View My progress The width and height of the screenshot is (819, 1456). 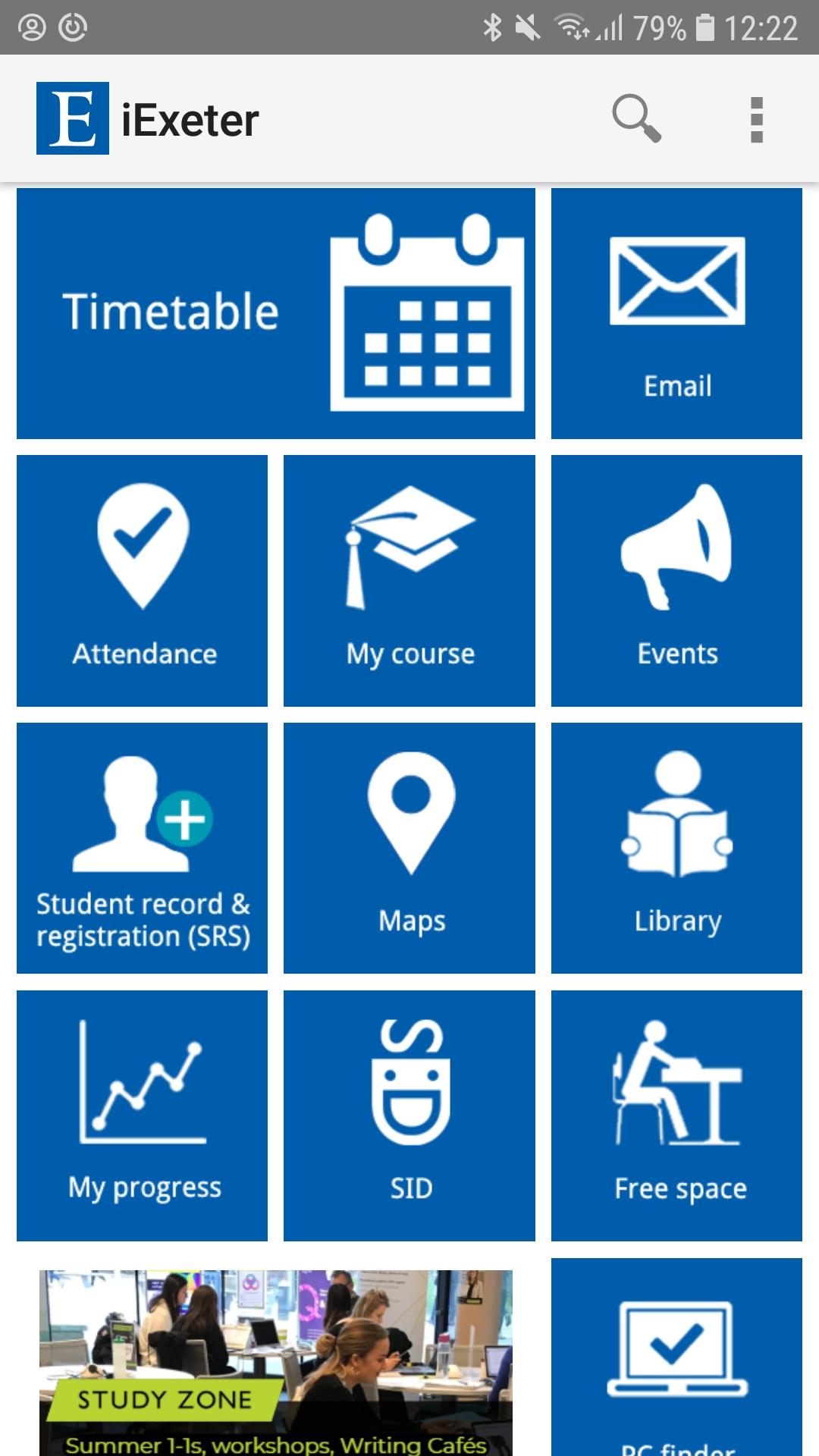(x=142, y=1116)
